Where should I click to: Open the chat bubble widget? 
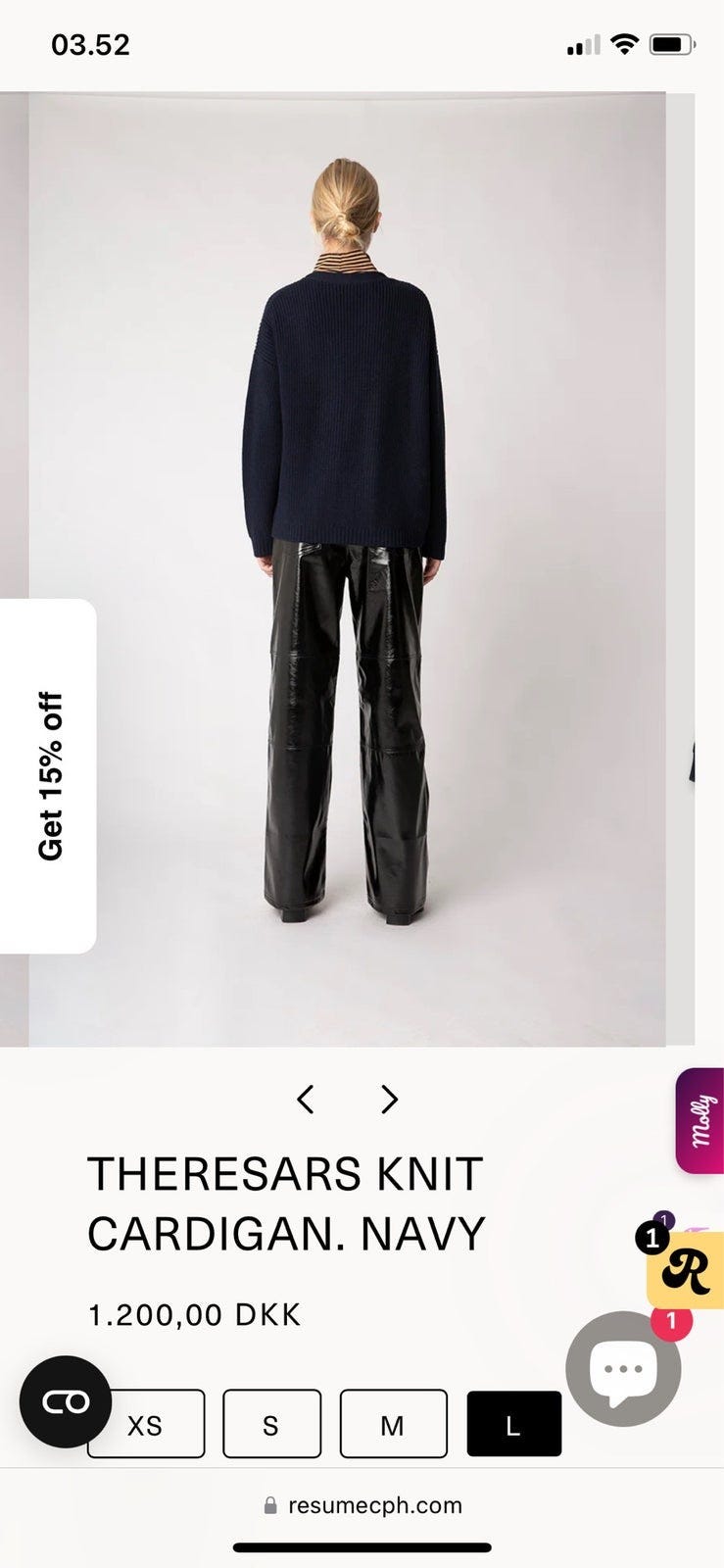click(x=623, y=1369)
